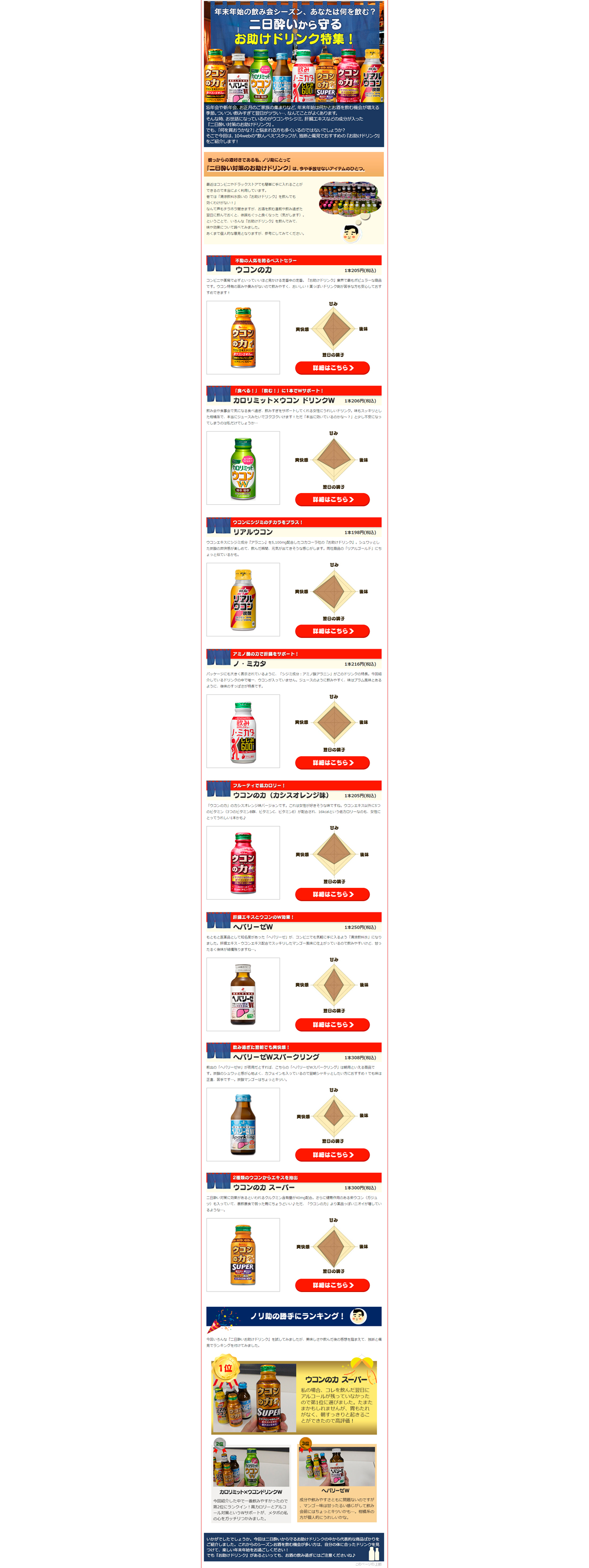Tap 詳細はこちら under カロリミット×ウコン ドリンクW
589x1568 pixels.
pos(332,499)
